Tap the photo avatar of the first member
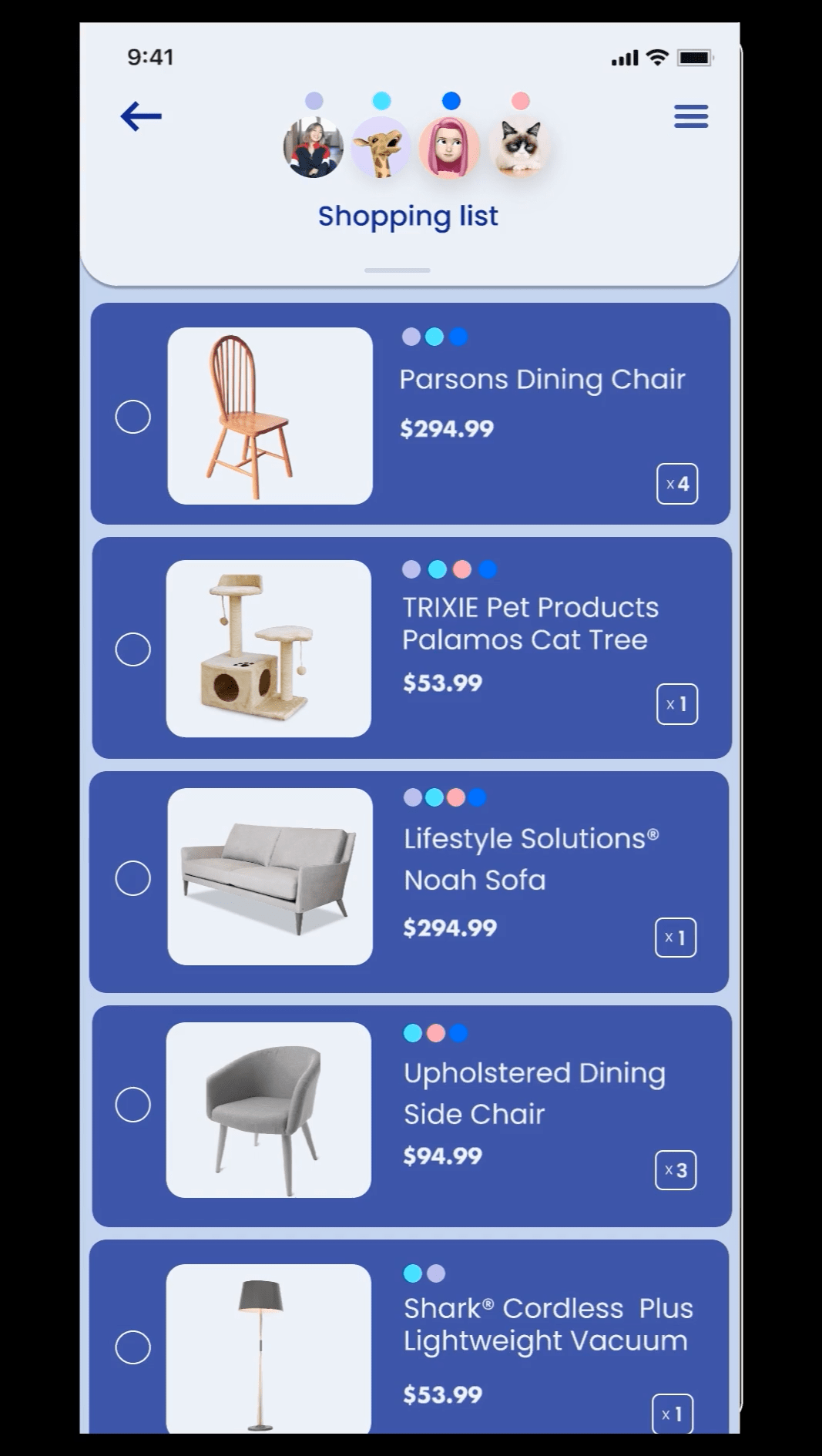 pos(313,148)
